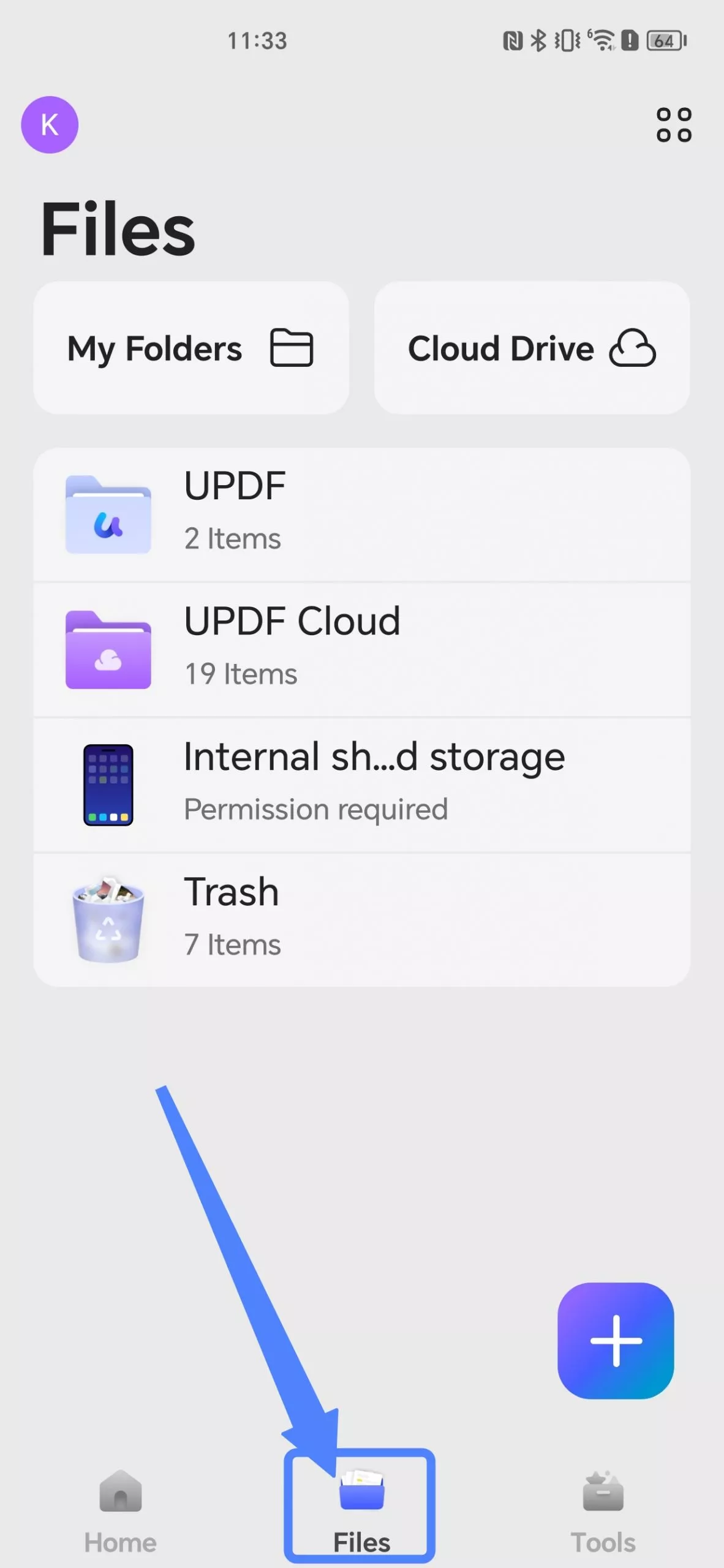Tap the Cloud Drive cloud icon
Image resolution: width=724 pixels, height=1568 pixels.
(635, 348)
